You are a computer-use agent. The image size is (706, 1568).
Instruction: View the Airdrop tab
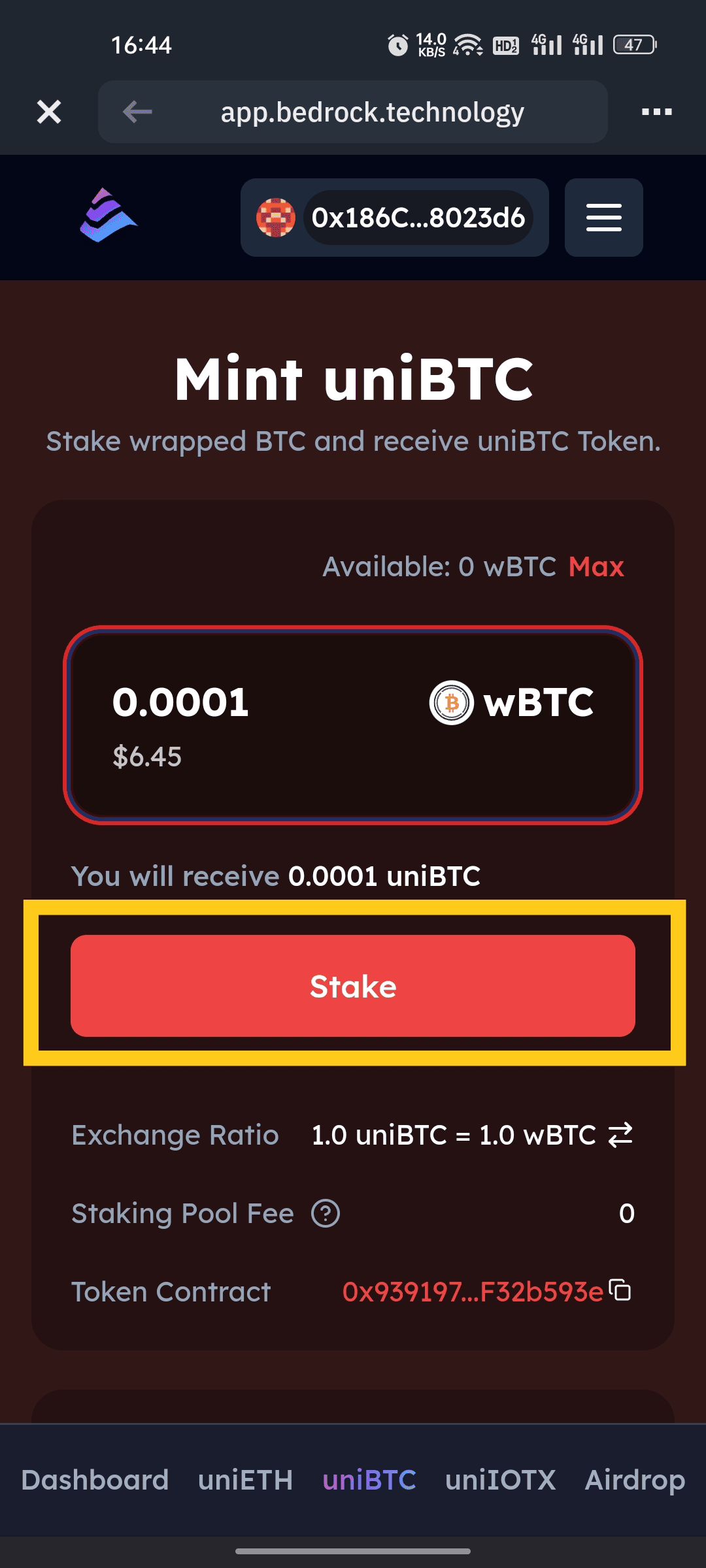pyautogui.click(x=635, y=1480)
